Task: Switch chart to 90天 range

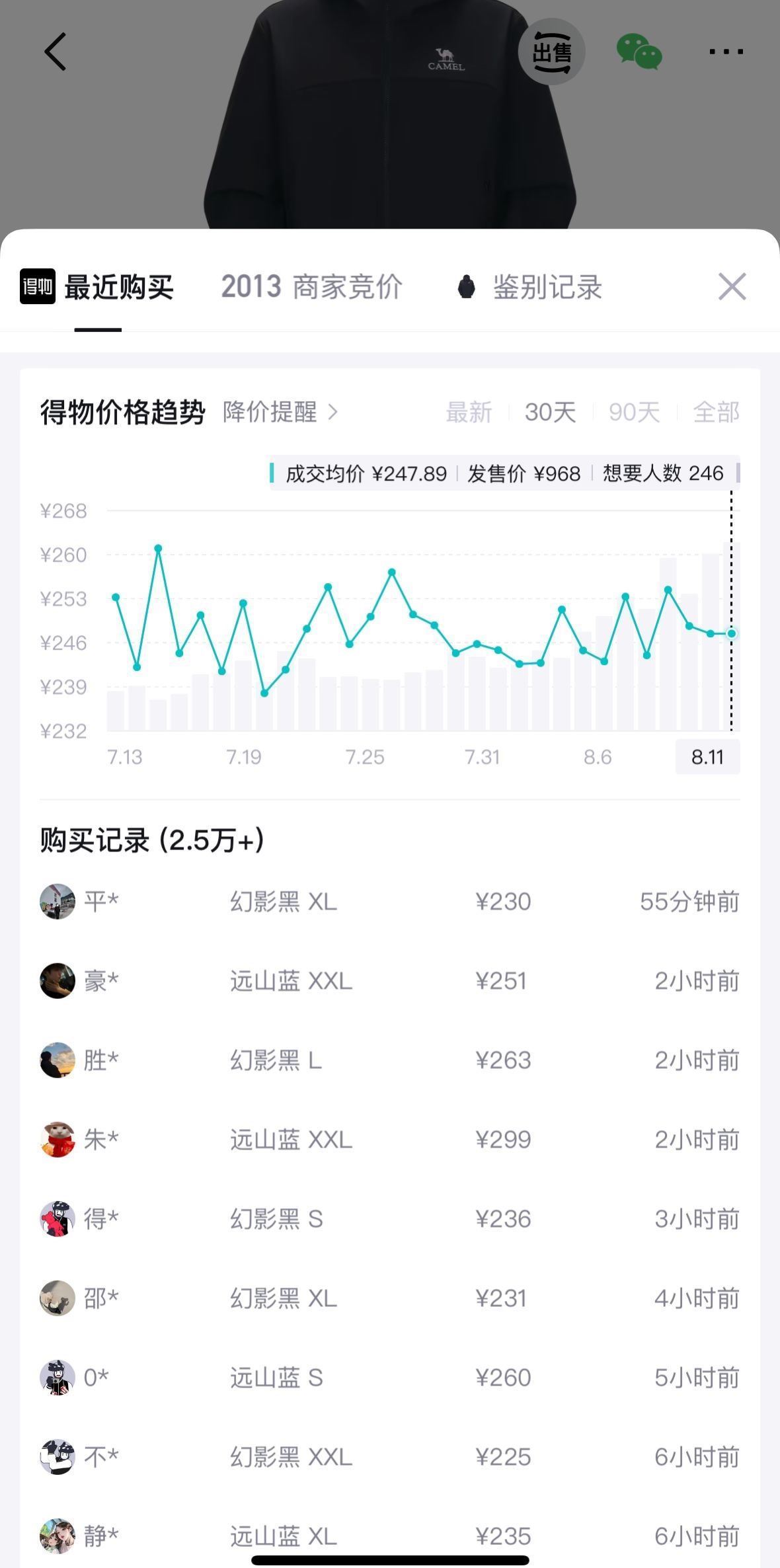Action: click(x=634, y=412)
